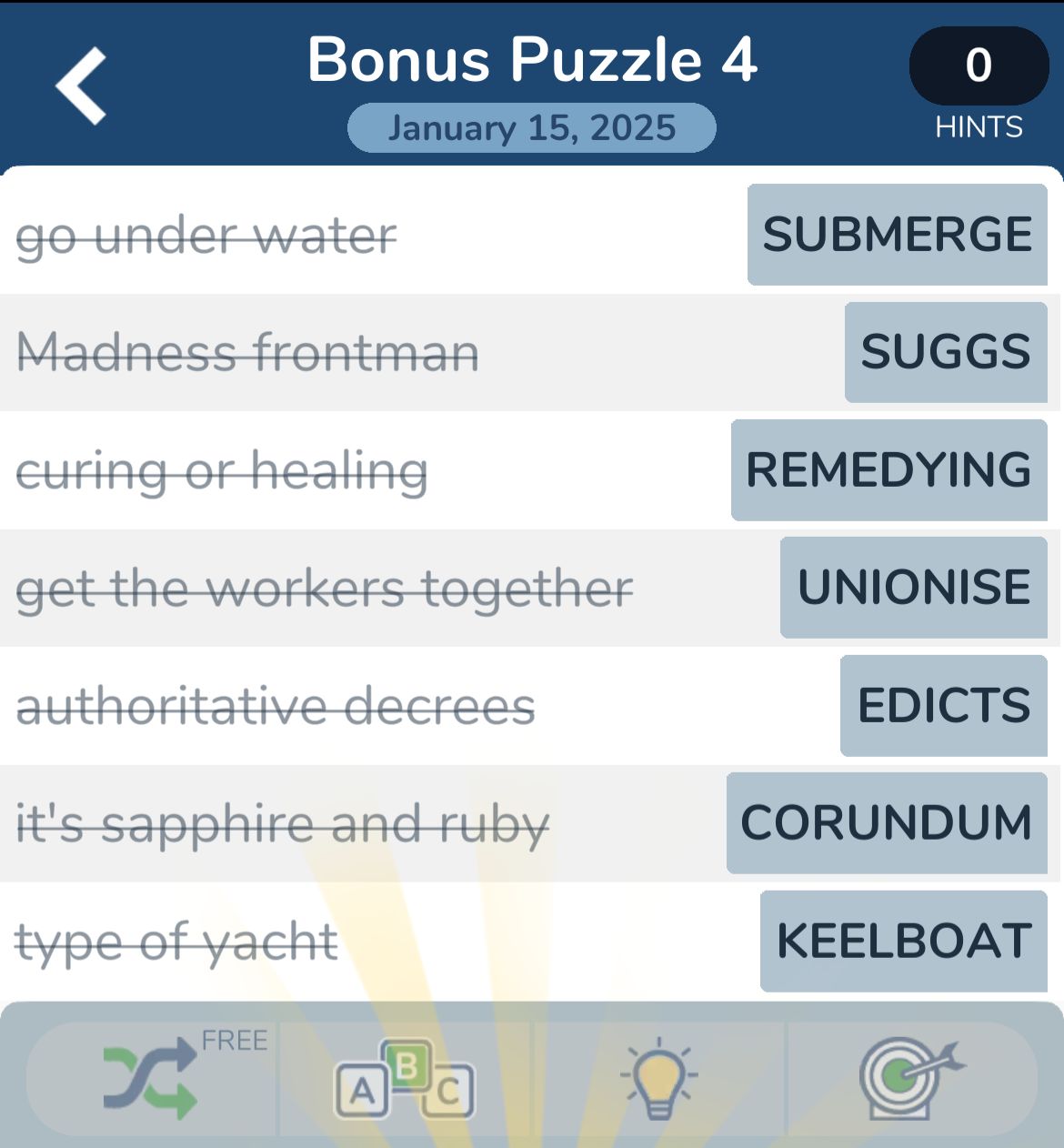Select the SUBMERGE answer tile
Image resolution: width=1064 pixels, height=1148 pixels.
[897, 235]
